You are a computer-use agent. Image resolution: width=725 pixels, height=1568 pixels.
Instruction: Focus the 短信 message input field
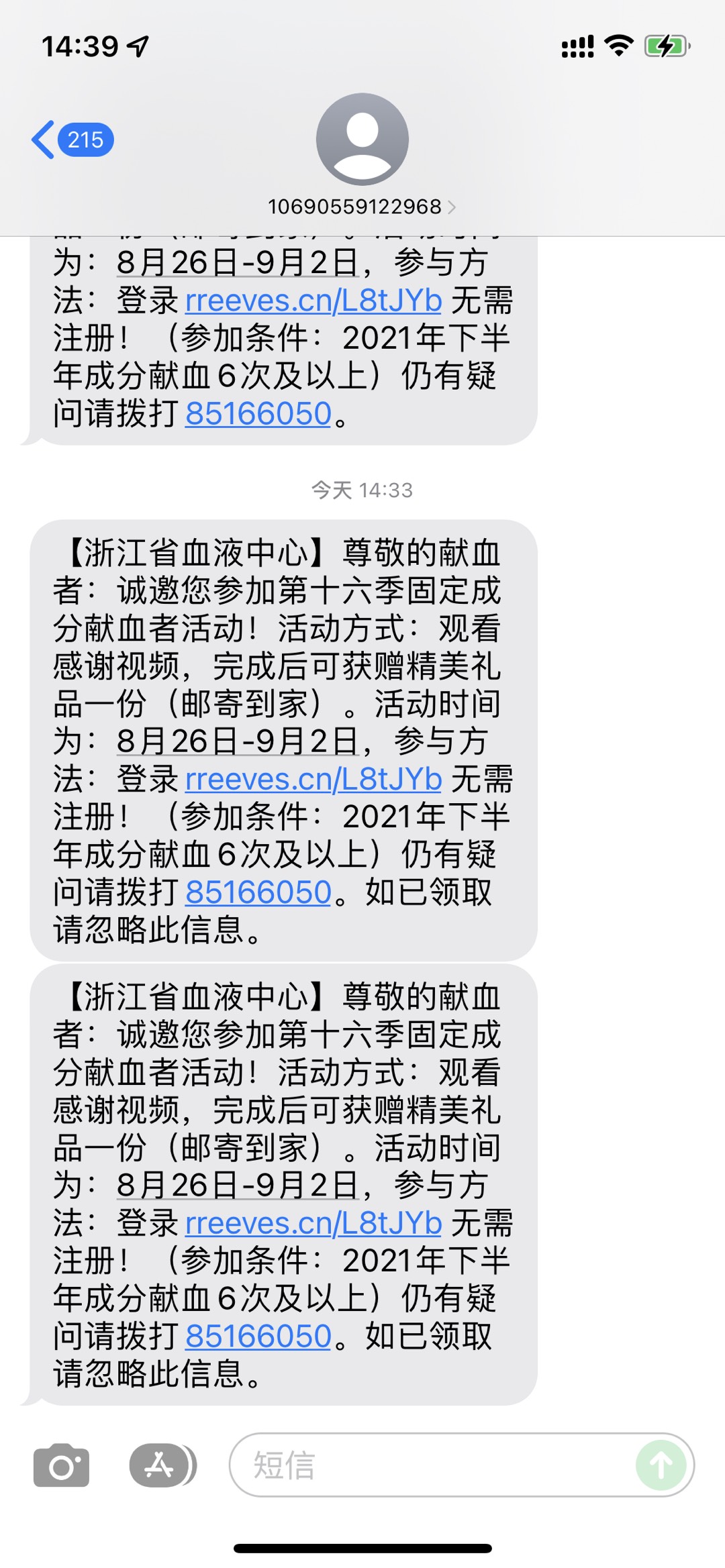click(x=430, y=1466)
